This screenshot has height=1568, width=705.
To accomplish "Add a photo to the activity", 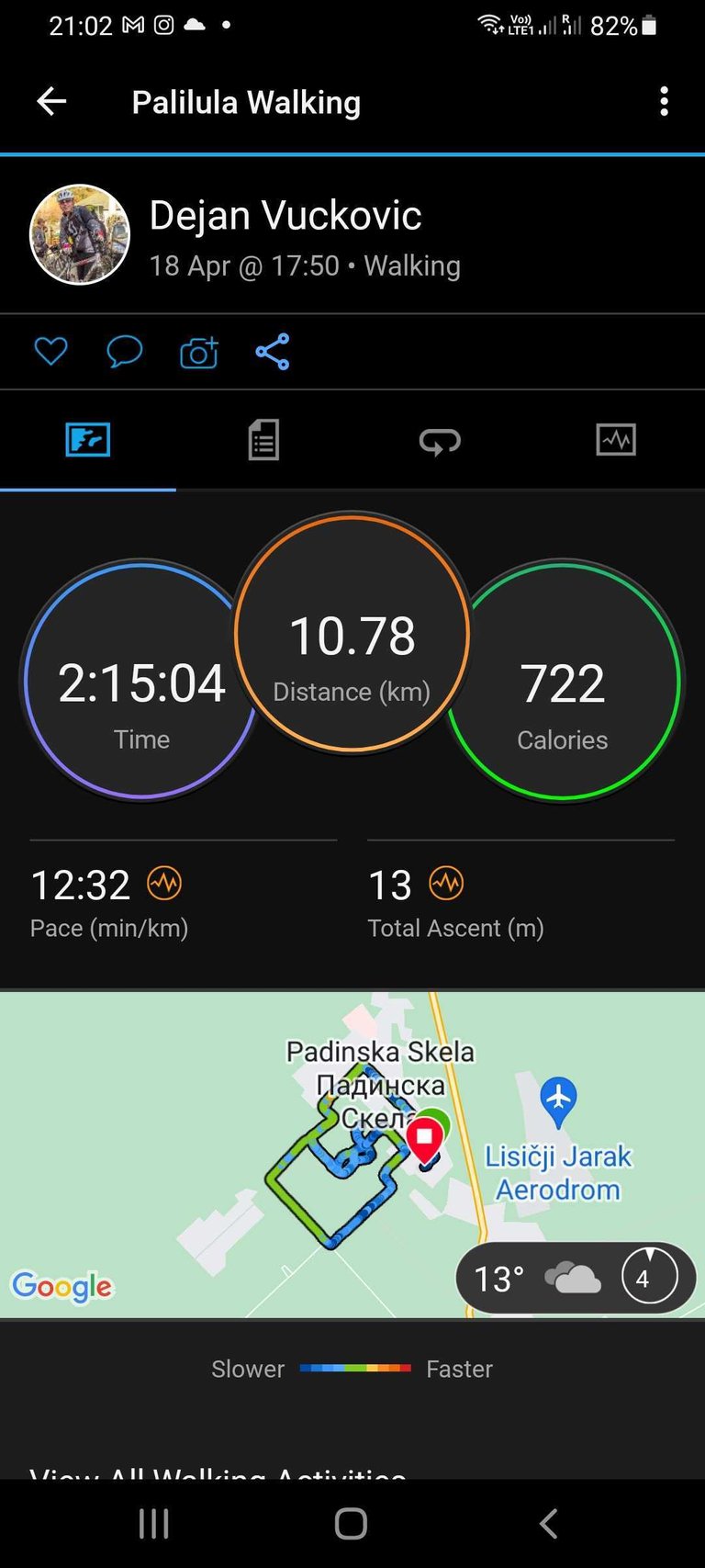I will click(199, 352).
